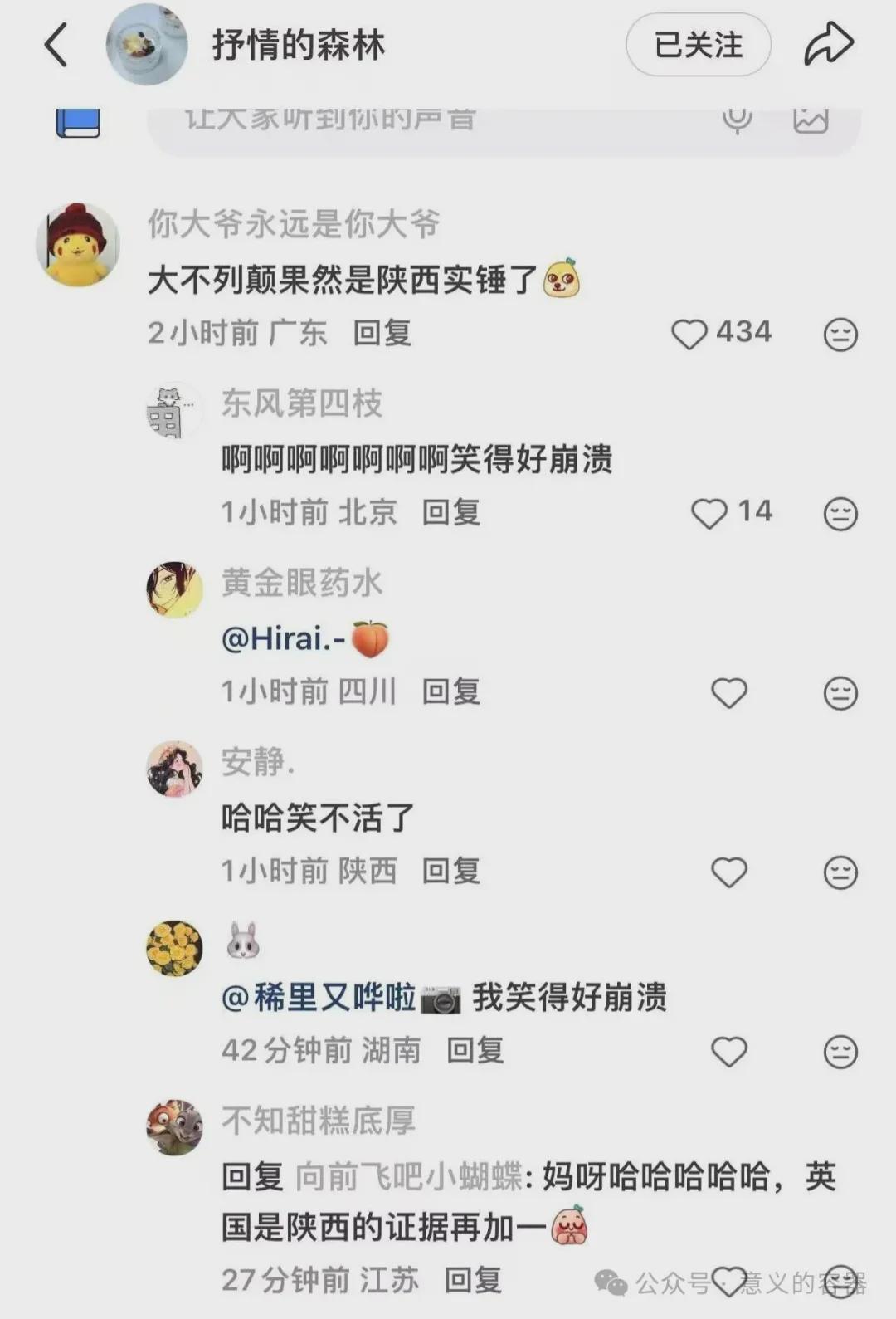Like 东风第四枝's comment showing 14 likes
This screenshot has width=896, height=1319.
pos(711,513)
